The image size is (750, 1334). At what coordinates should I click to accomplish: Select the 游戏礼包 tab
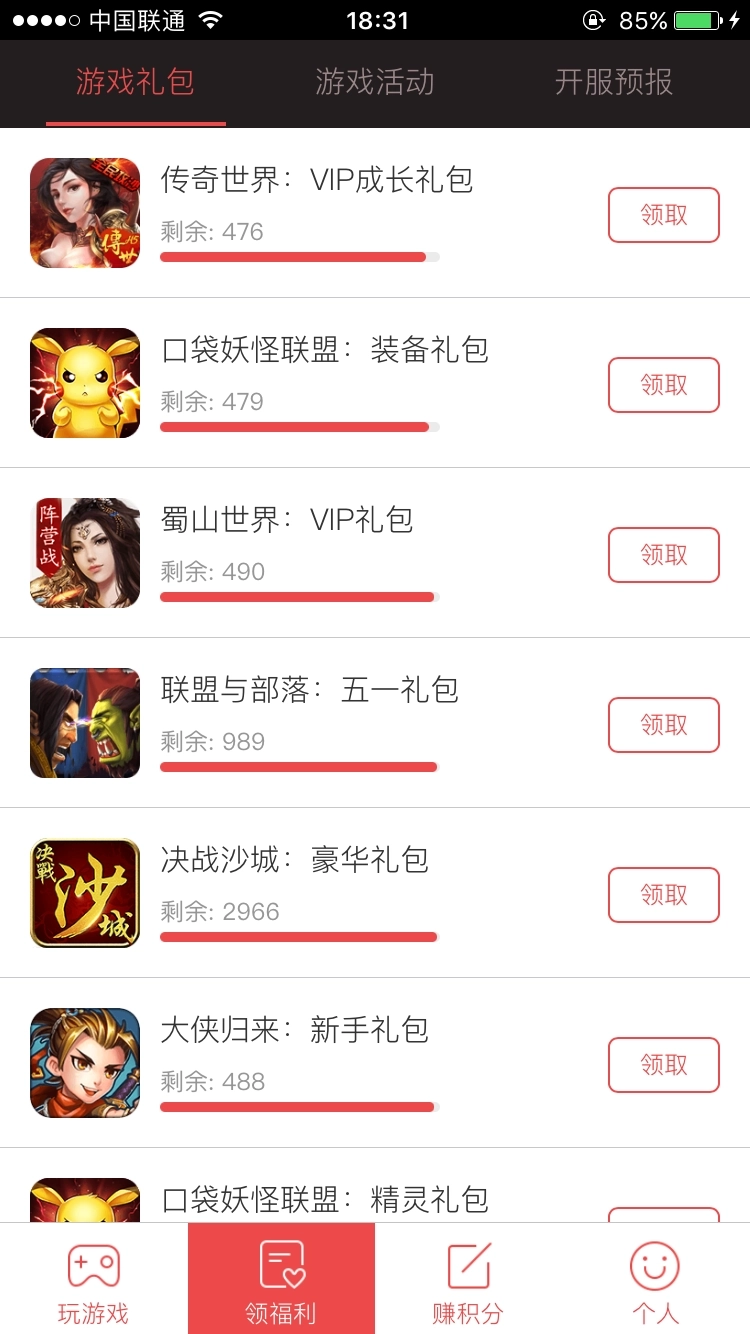pos(135,85)
